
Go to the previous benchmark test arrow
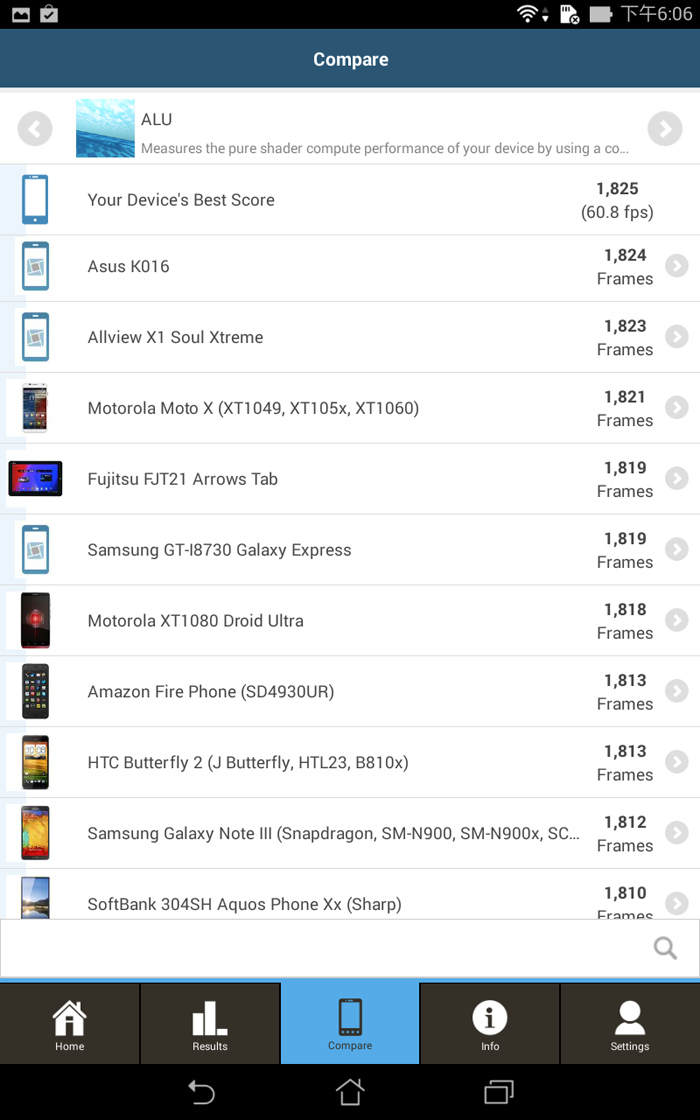pos(35,129)
